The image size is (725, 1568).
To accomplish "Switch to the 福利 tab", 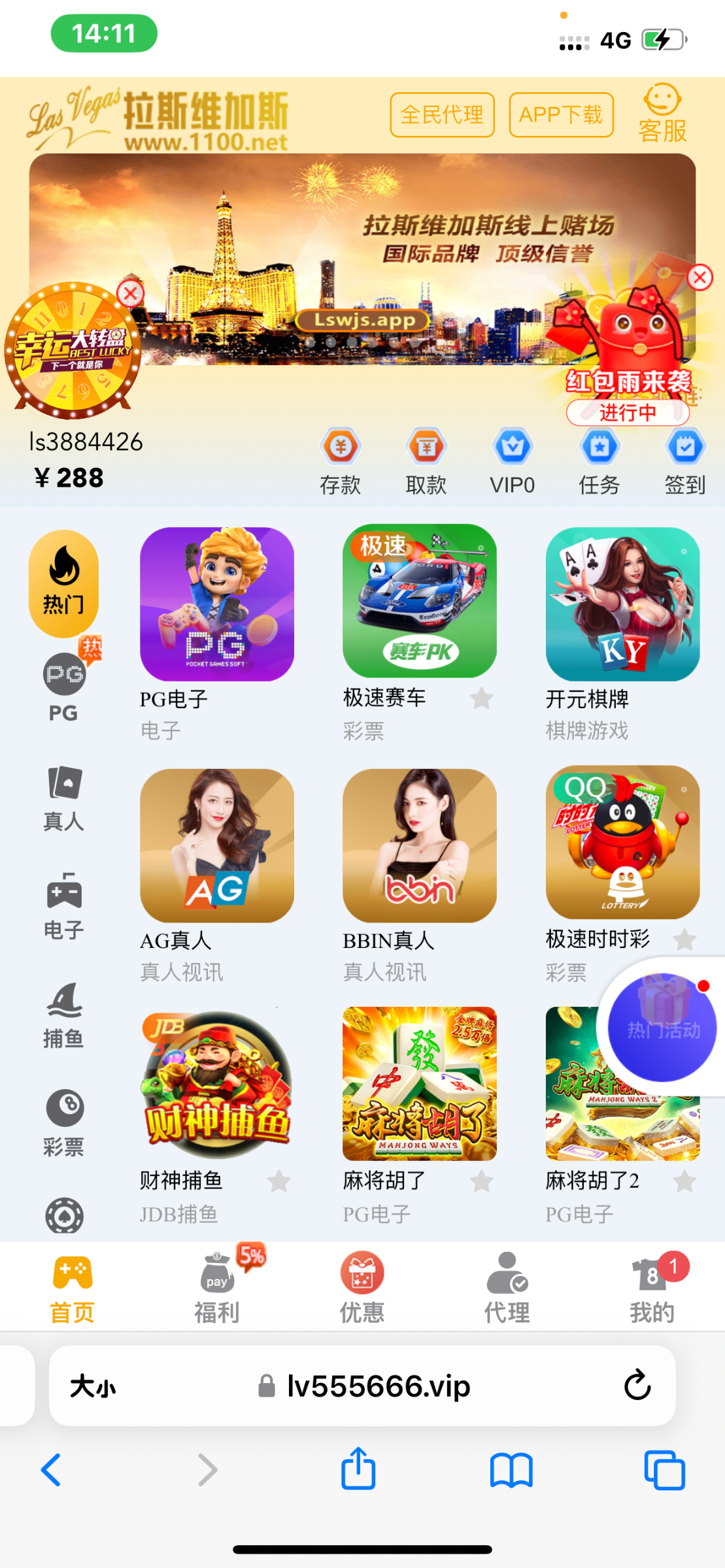I will point(217,1287).
